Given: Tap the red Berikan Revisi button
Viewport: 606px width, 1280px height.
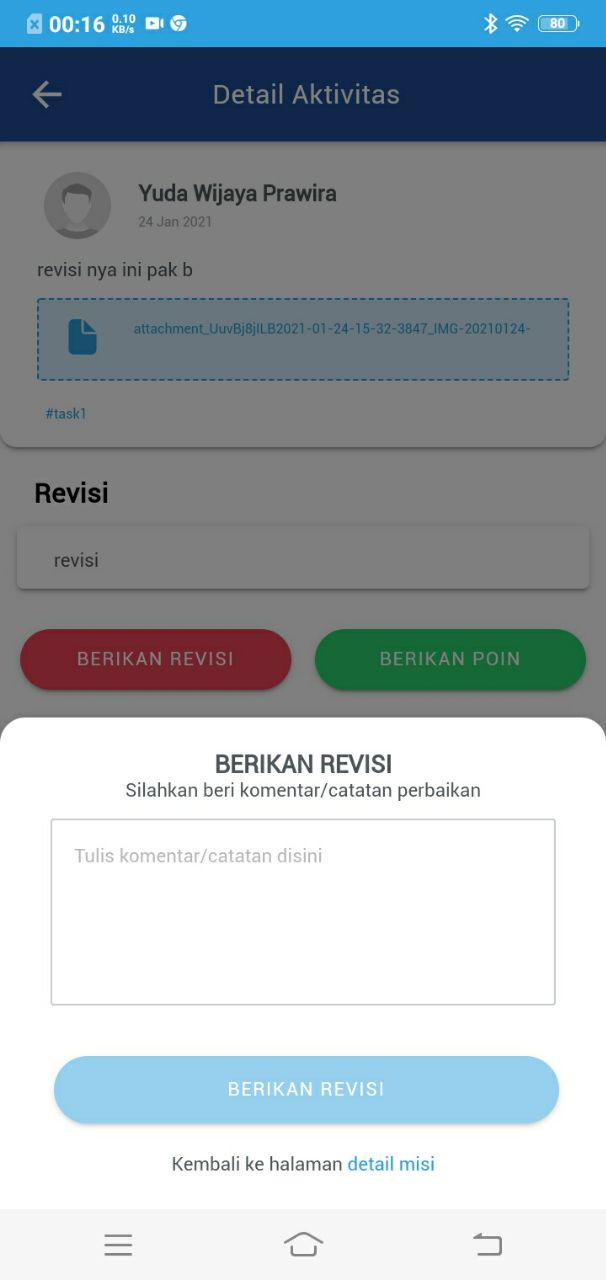Looking at the screenshot, I should (156, 659).
